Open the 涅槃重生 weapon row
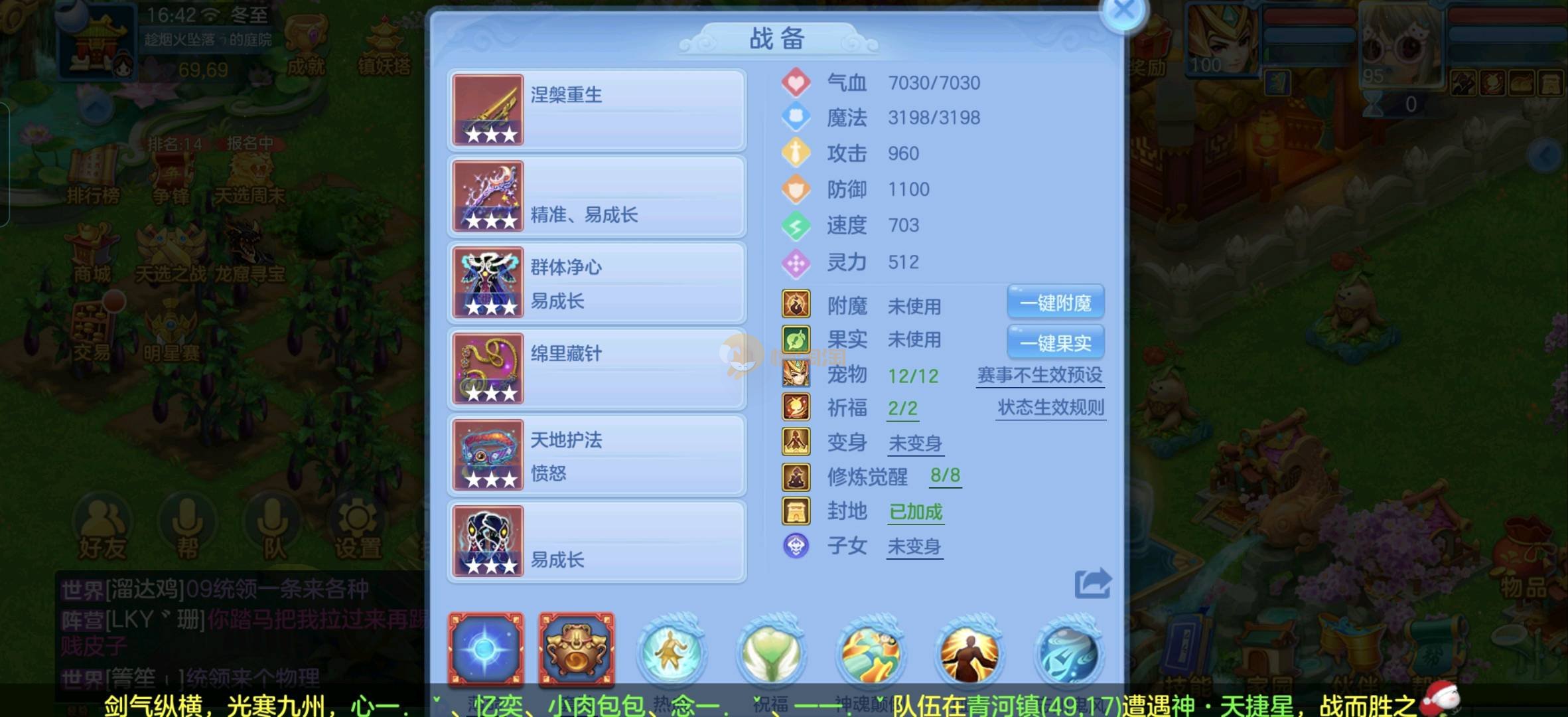Viewport: 1568px width, 717px height. tap(596, 110)
